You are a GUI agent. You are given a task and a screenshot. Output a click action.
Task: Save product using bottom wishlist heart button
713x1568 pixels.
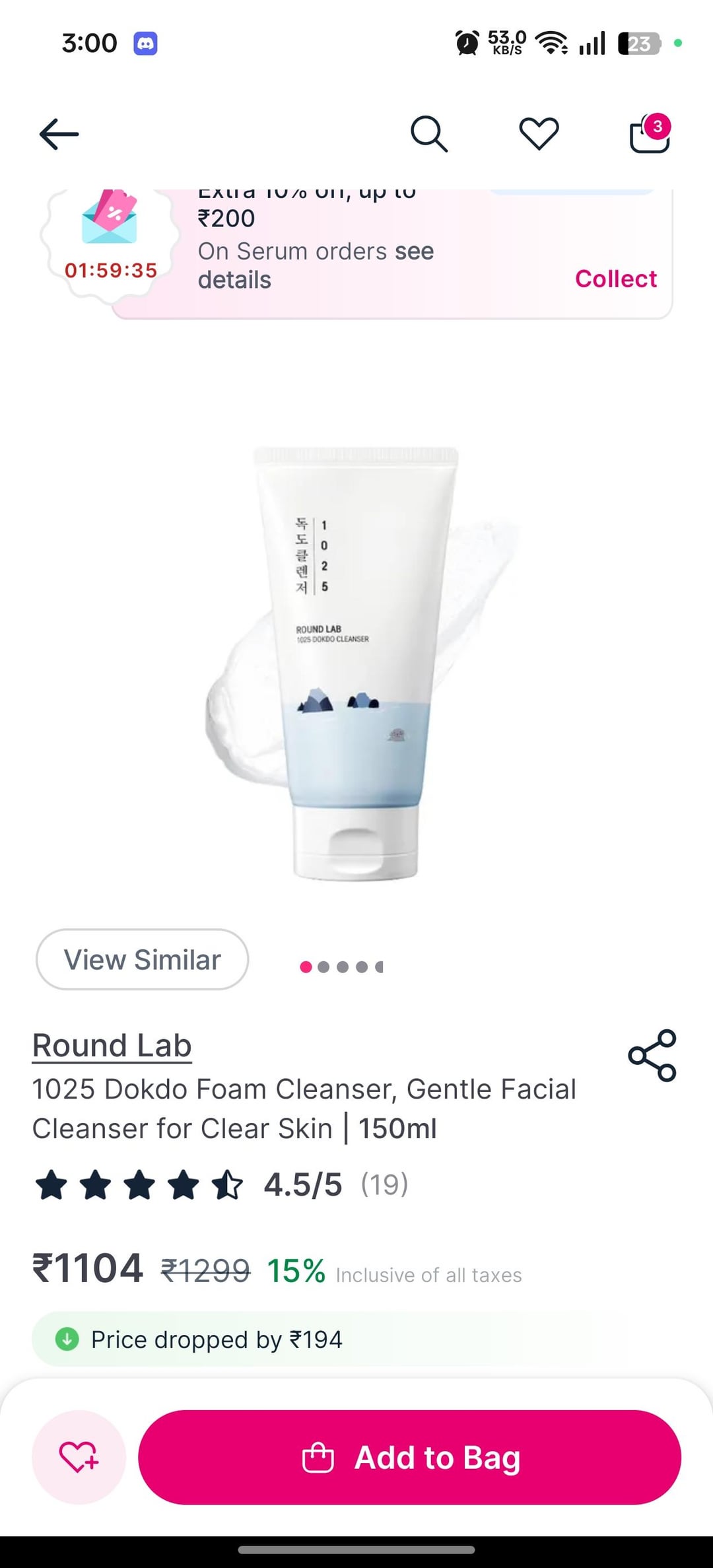coord(79,1457)
